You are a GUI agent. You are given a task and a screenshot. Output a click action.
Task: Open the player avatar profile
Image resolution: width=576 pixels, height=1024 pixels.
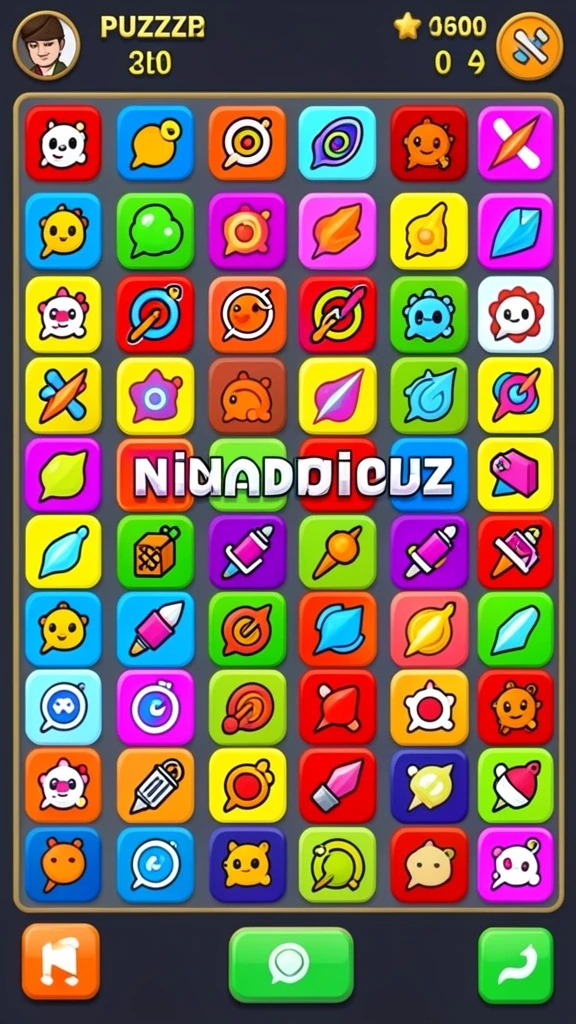(x=46, y=45)
